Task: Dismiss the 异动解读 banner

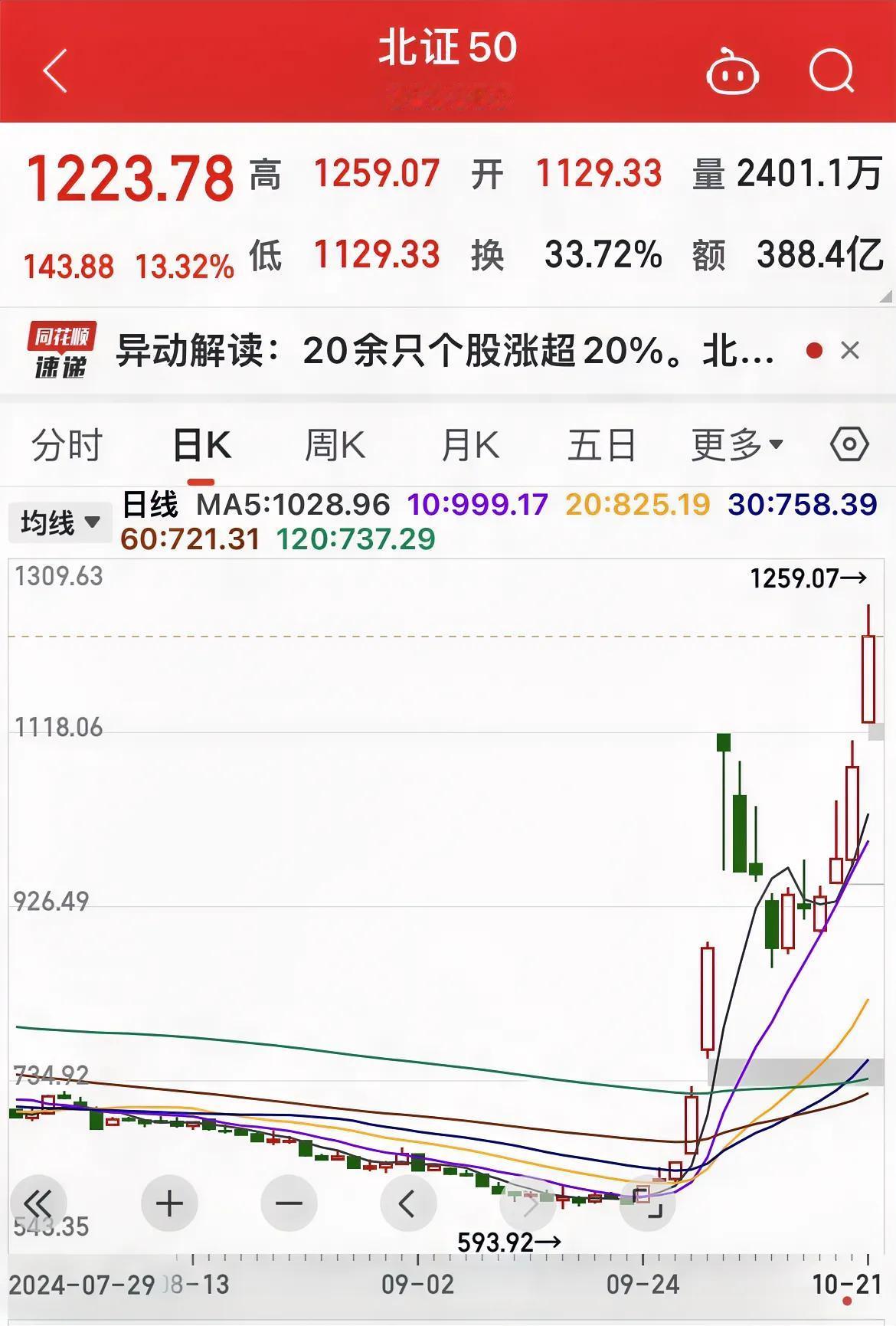Action: click(850, 351)
